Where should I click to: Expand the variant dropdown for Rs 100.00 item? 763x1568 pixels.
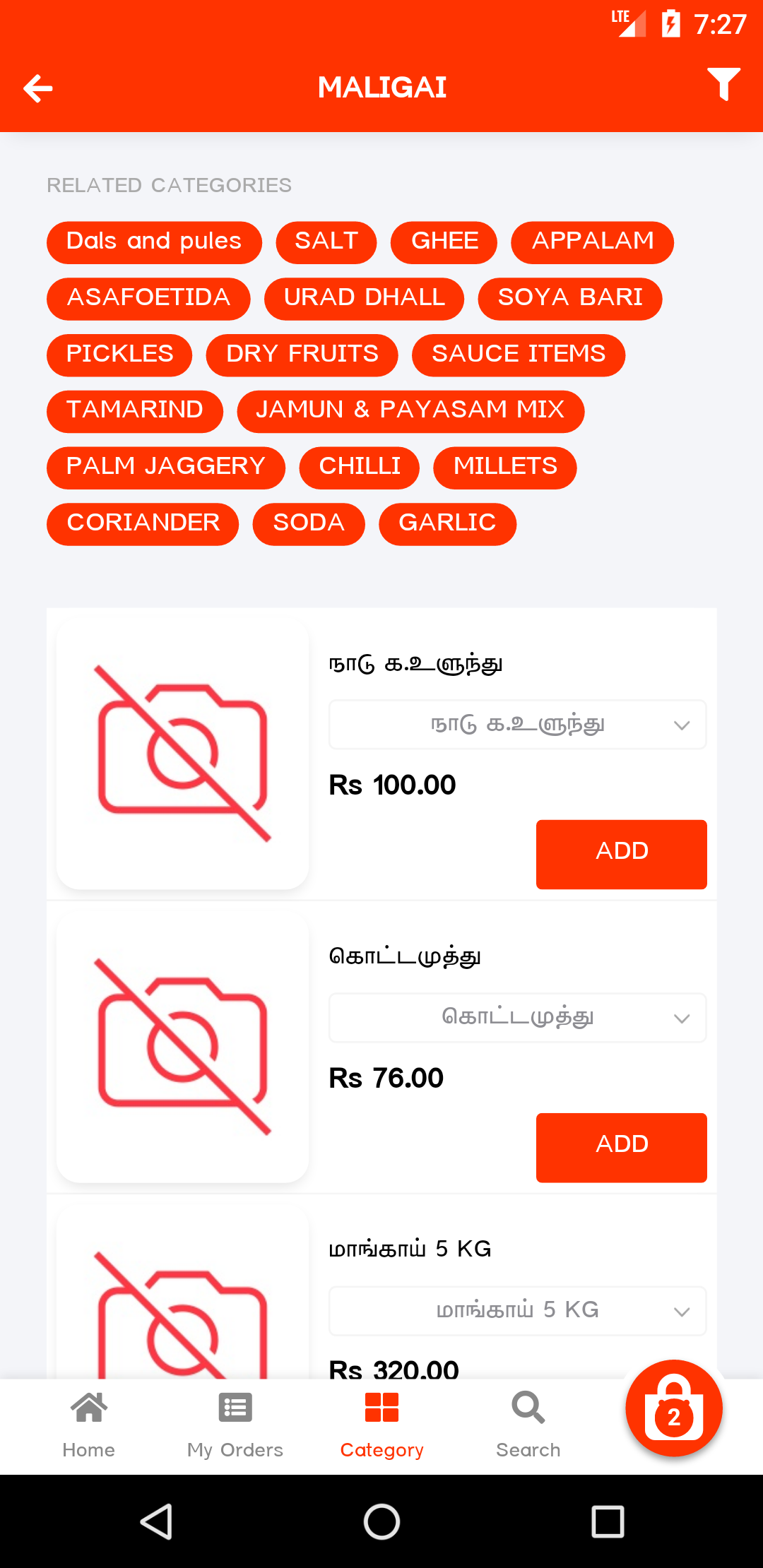tap(517, 725)
